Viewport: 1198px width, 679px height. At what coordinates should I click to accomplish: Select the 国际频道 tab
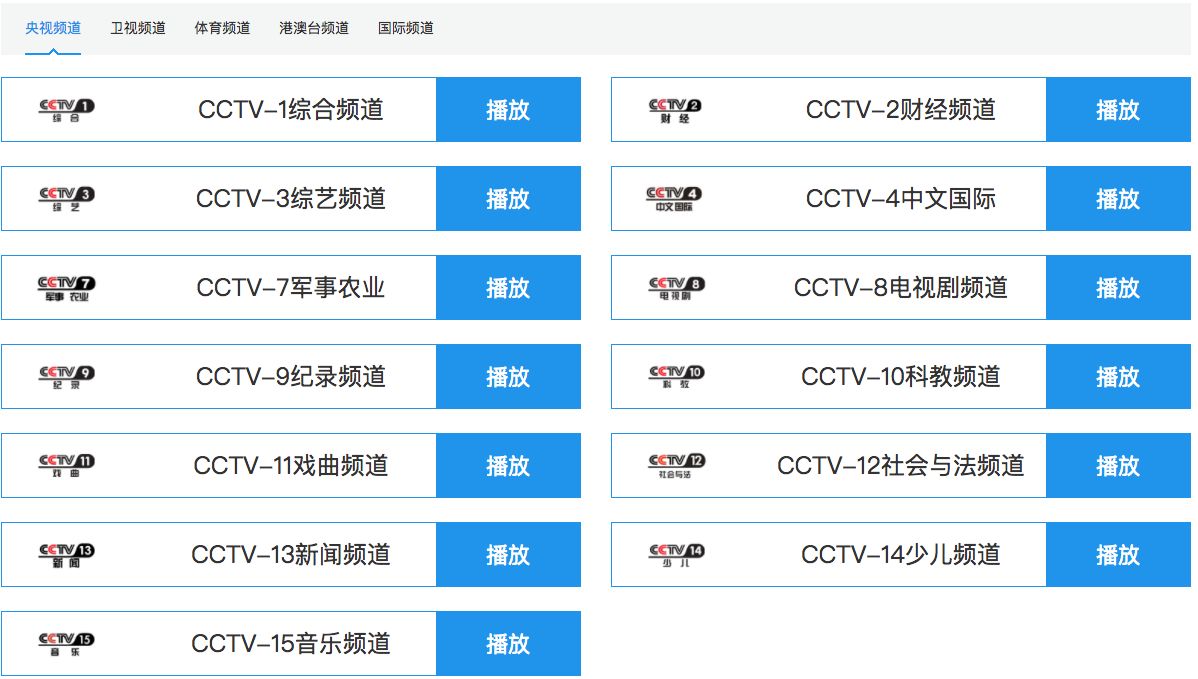pyautogui.click(x=406, y=28)
